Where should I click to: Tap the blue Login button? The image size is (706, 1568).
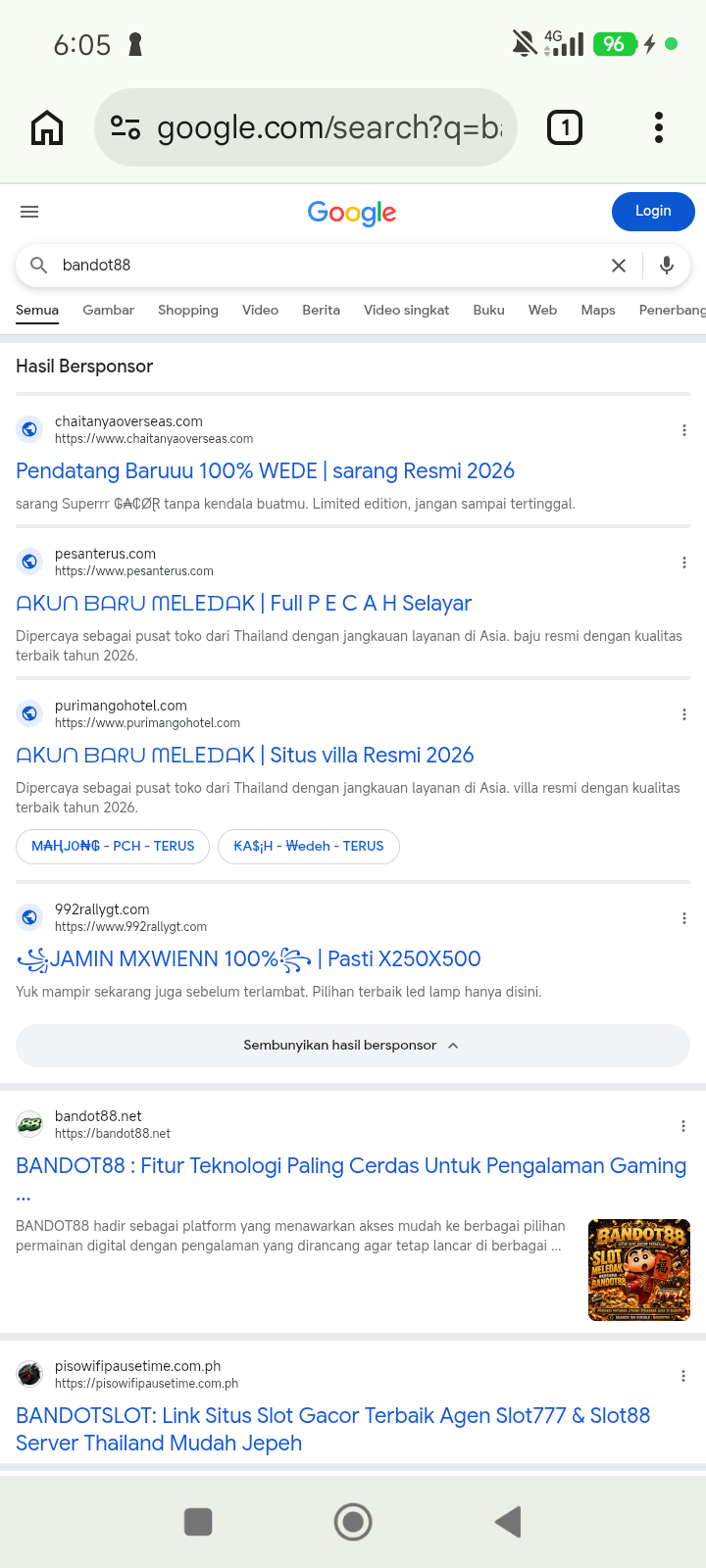653,212
